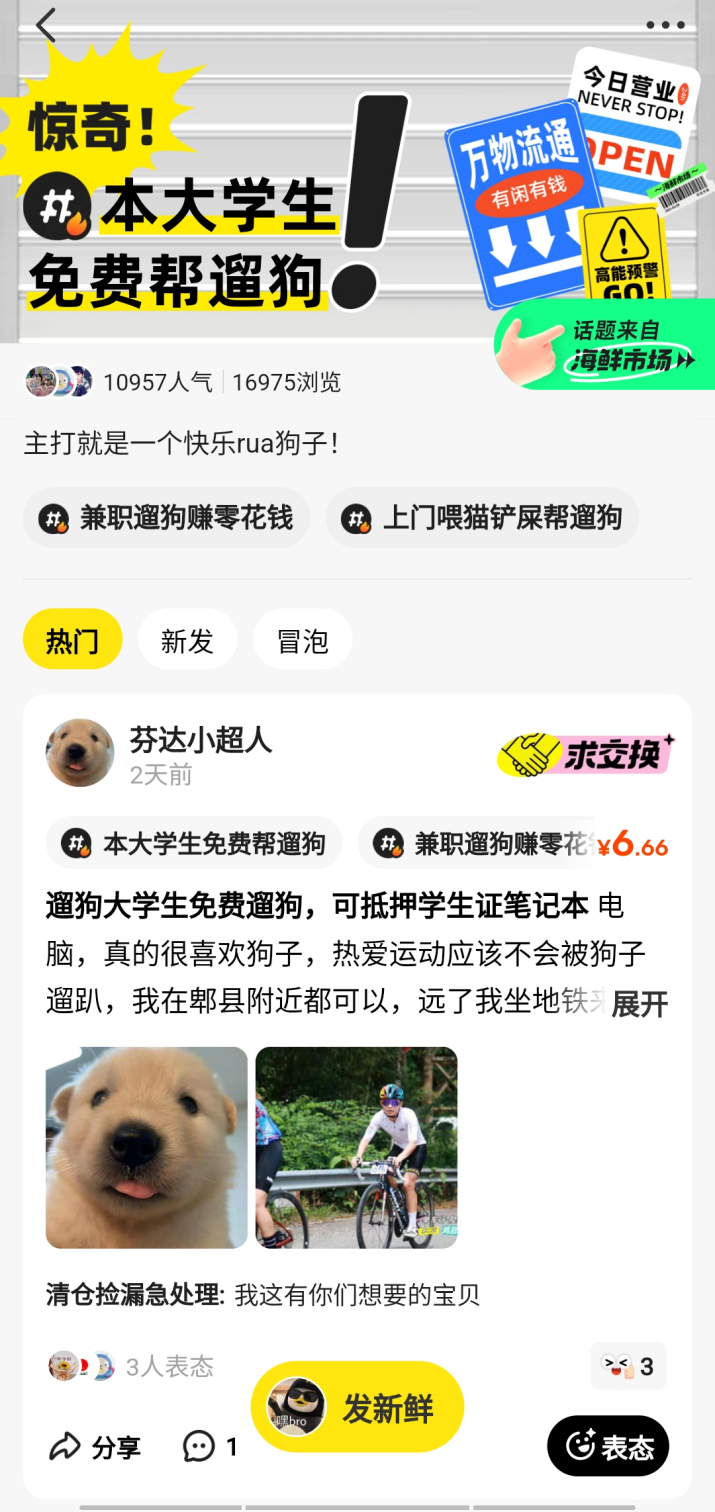Share 芬达小超人's post
This screenshot has width=715, height=1512.
95,1446
